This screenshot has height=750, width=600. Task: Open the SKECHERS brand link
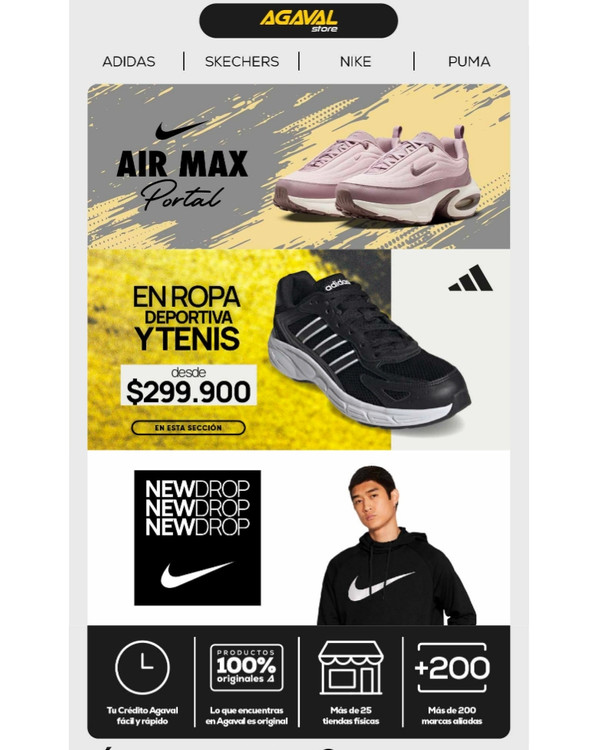pos(241,61)
